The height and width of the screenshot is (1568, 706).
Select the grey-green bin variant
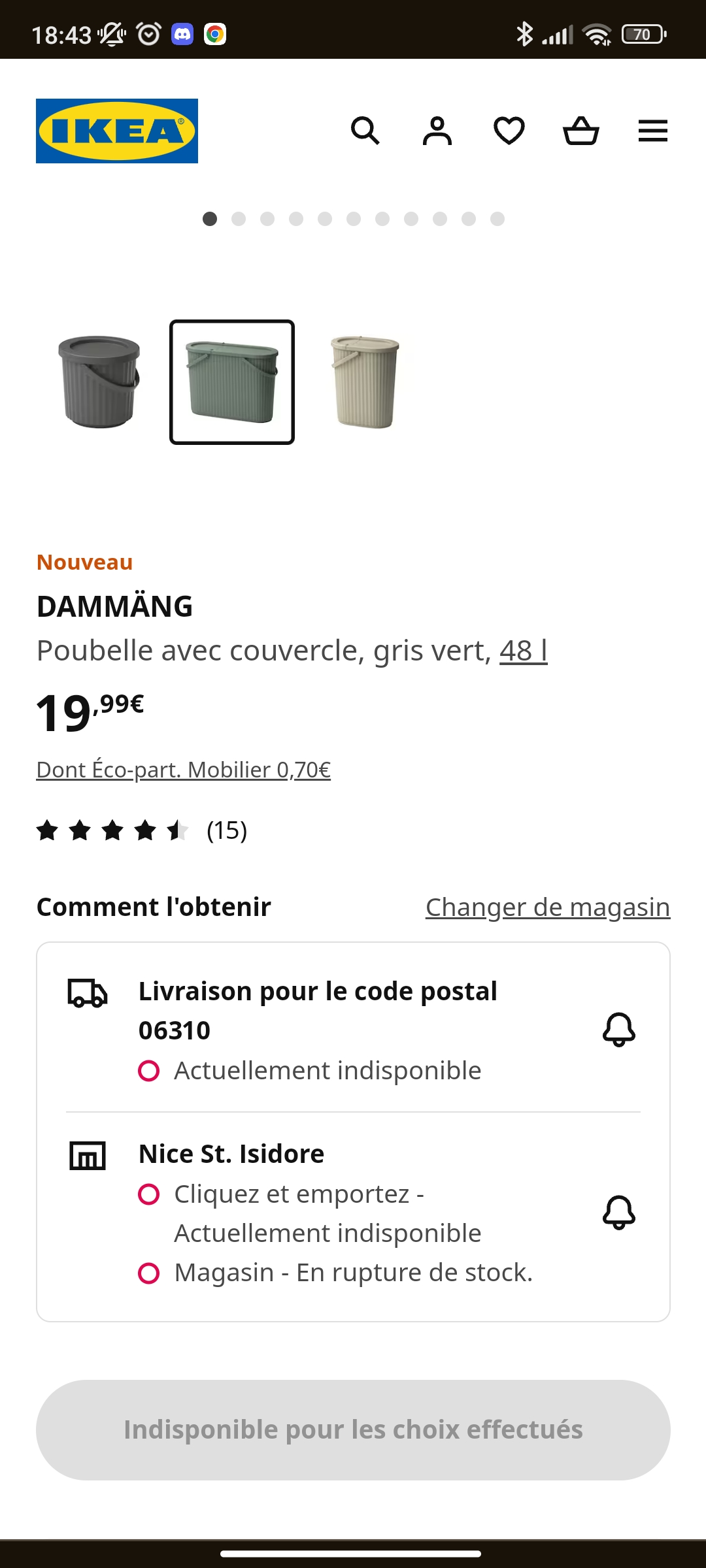232,382
